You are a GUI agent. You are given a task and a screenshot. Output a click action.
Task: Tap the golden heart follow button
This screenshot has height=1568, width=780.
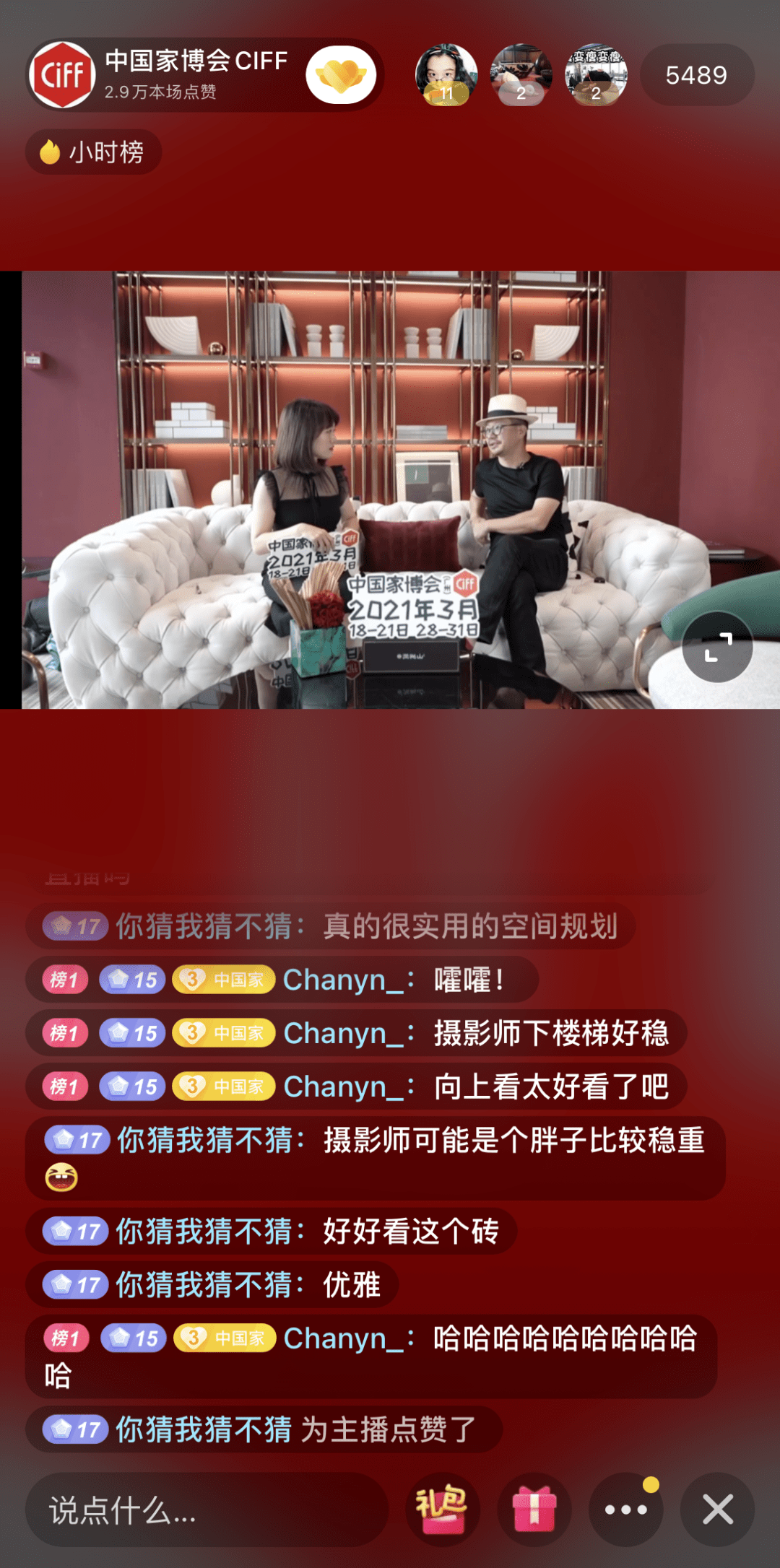click(x=341, y=74)
